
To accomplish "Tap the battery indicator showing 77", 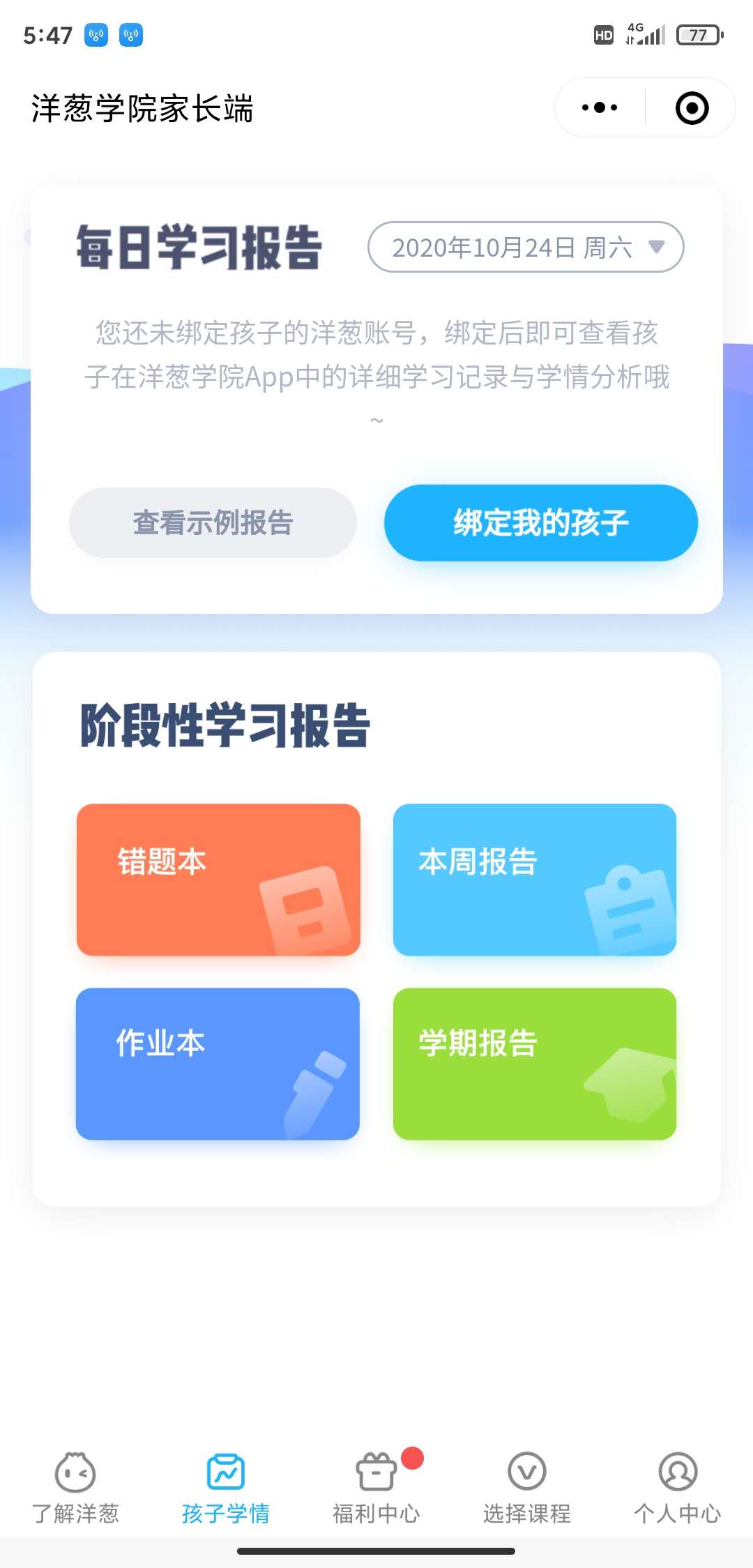I will (x=697, y=33).
